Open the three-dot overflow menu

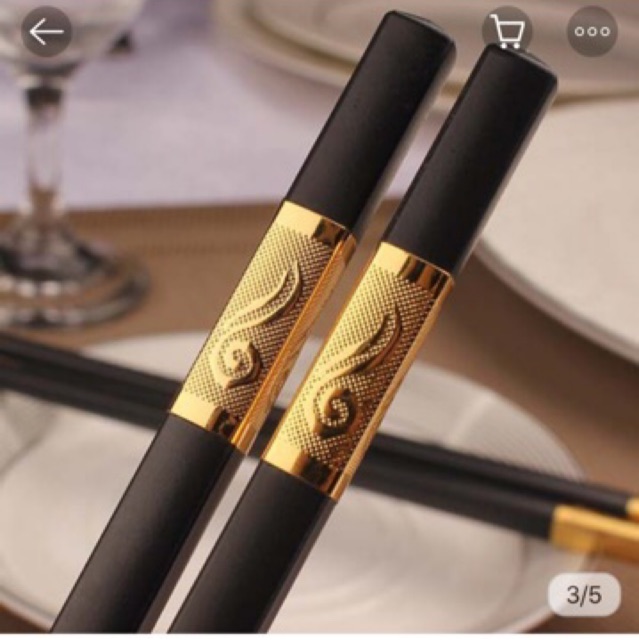pos(592,32)
